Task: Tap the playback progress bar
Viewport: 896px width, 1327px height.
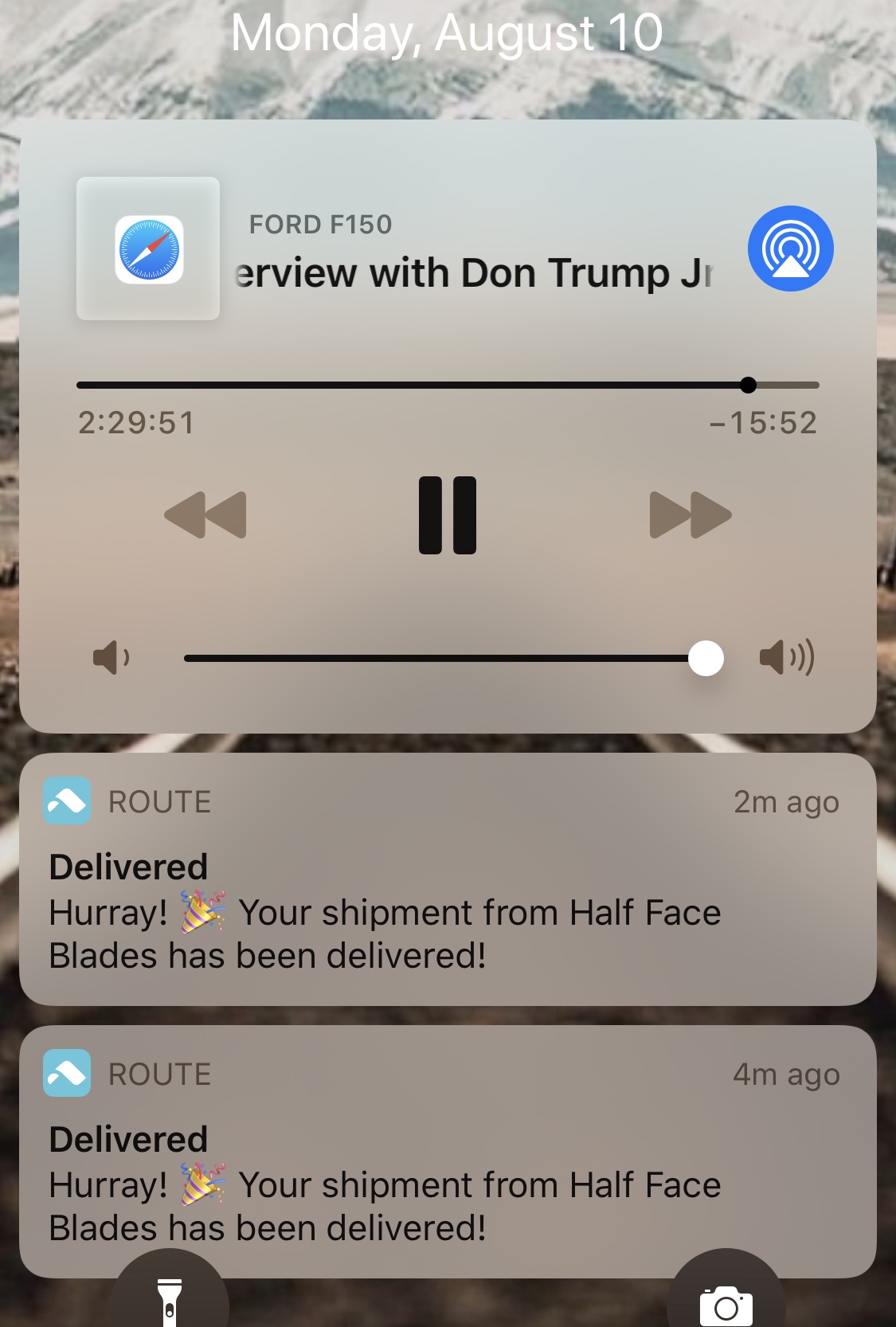Action: coord(446,386)
